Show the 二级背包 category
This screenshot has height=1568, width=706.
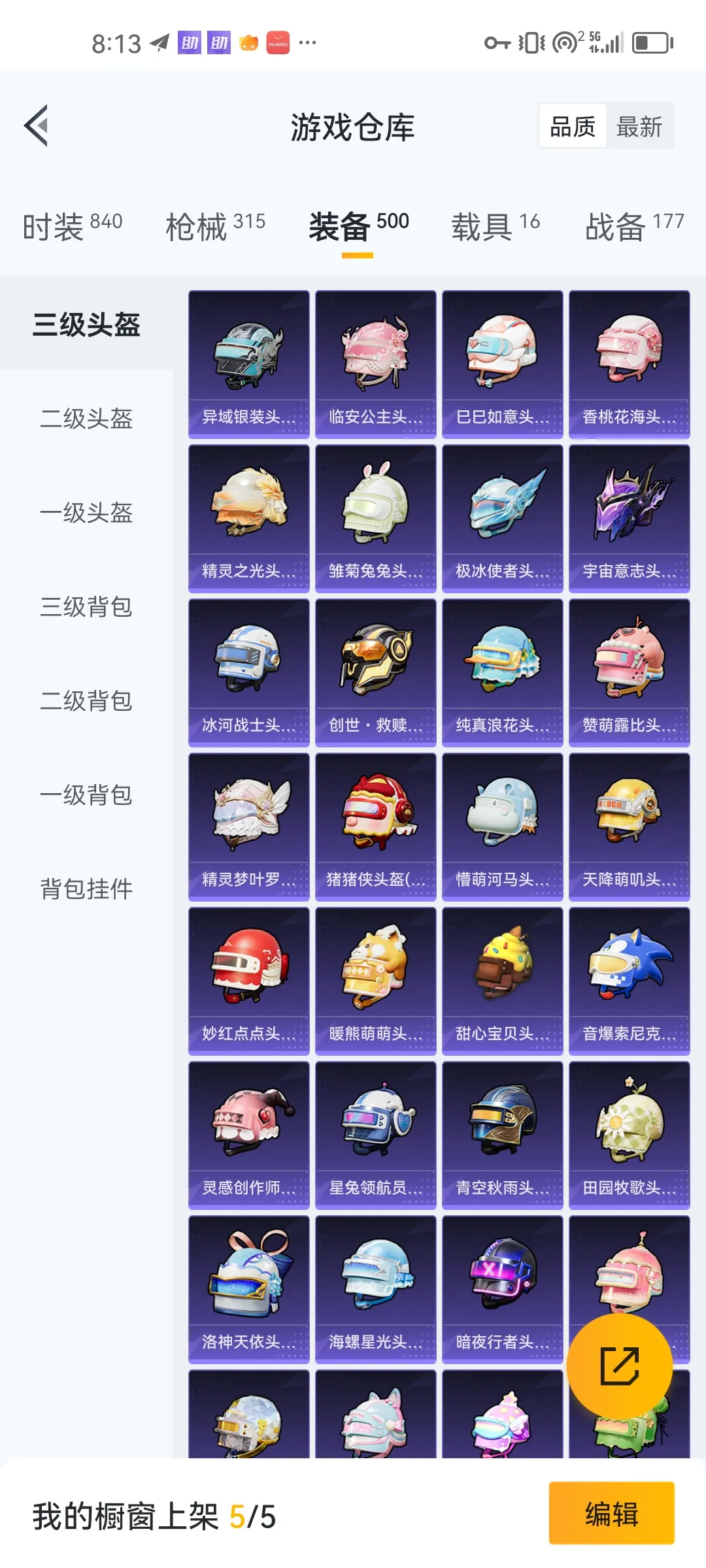coord(86,700)
